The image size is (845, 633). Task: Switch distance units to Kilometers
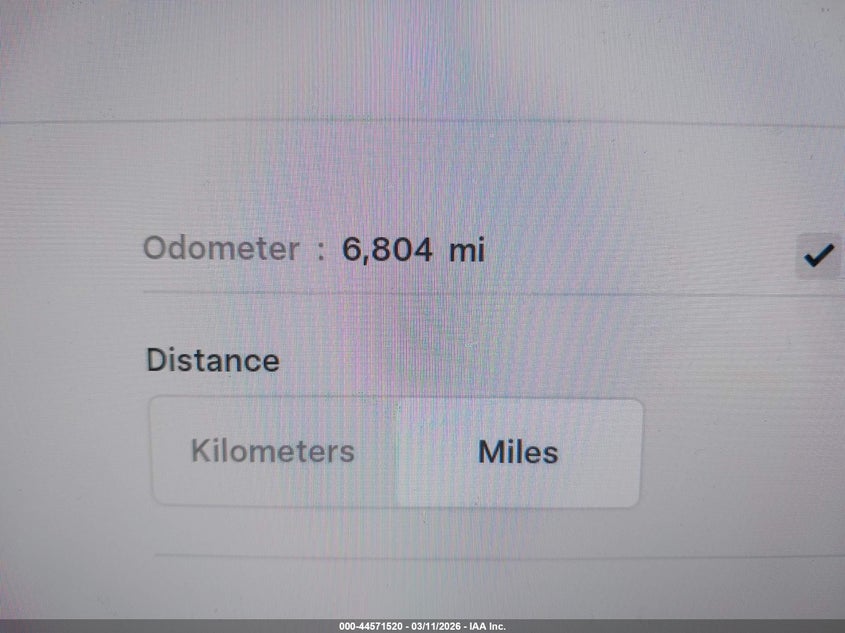(273, 451)
